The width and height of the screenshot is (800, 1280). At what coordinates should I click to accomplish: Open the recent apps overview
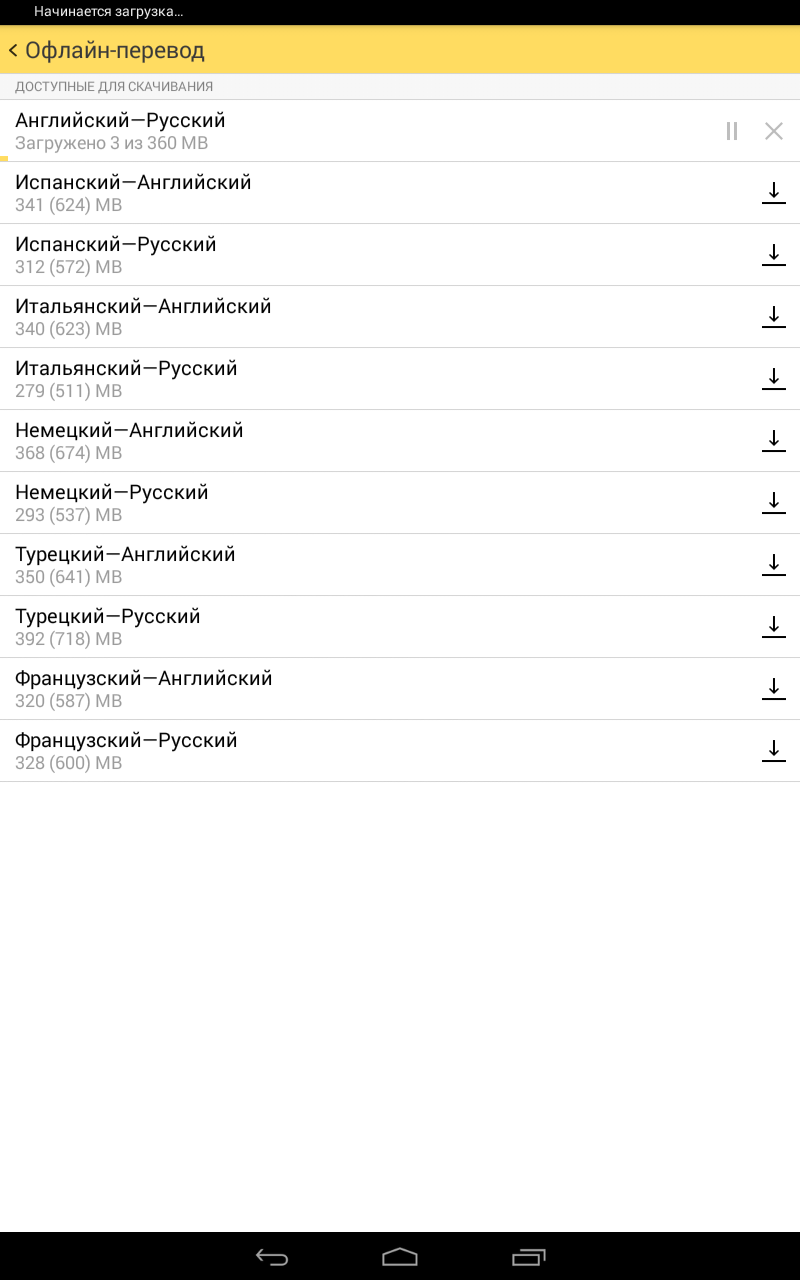click(x=529, y=1257)
